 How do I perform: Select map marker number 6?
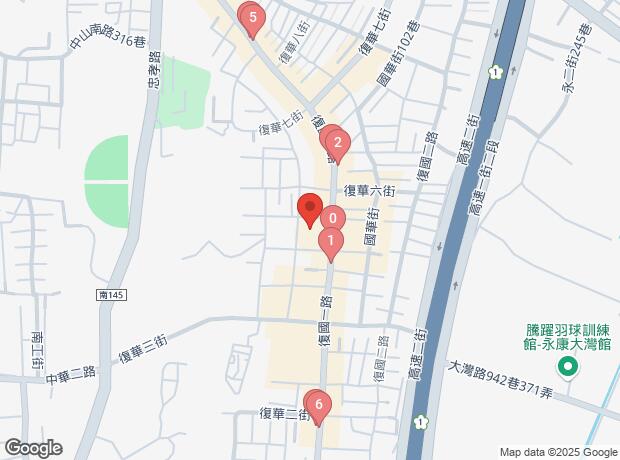[x=318, y=405]
